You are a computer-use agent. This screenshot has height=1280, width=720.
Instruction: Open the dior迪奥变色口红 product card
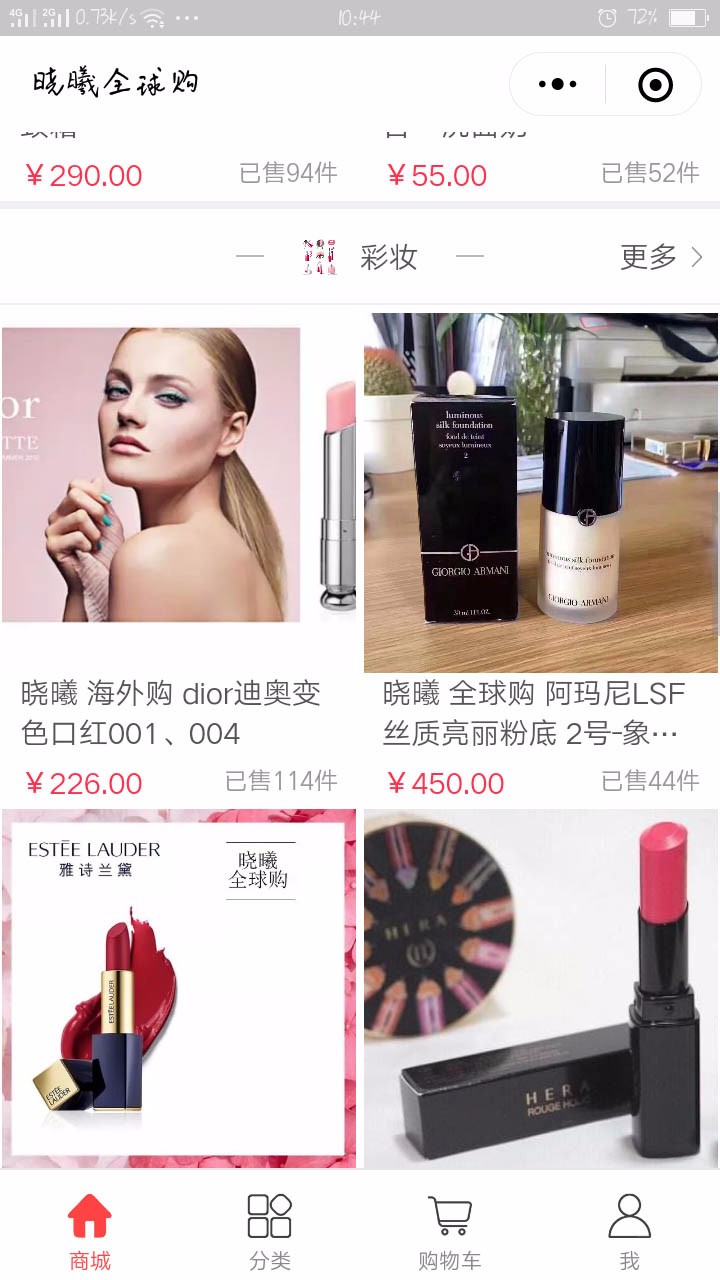pos(179,556)
